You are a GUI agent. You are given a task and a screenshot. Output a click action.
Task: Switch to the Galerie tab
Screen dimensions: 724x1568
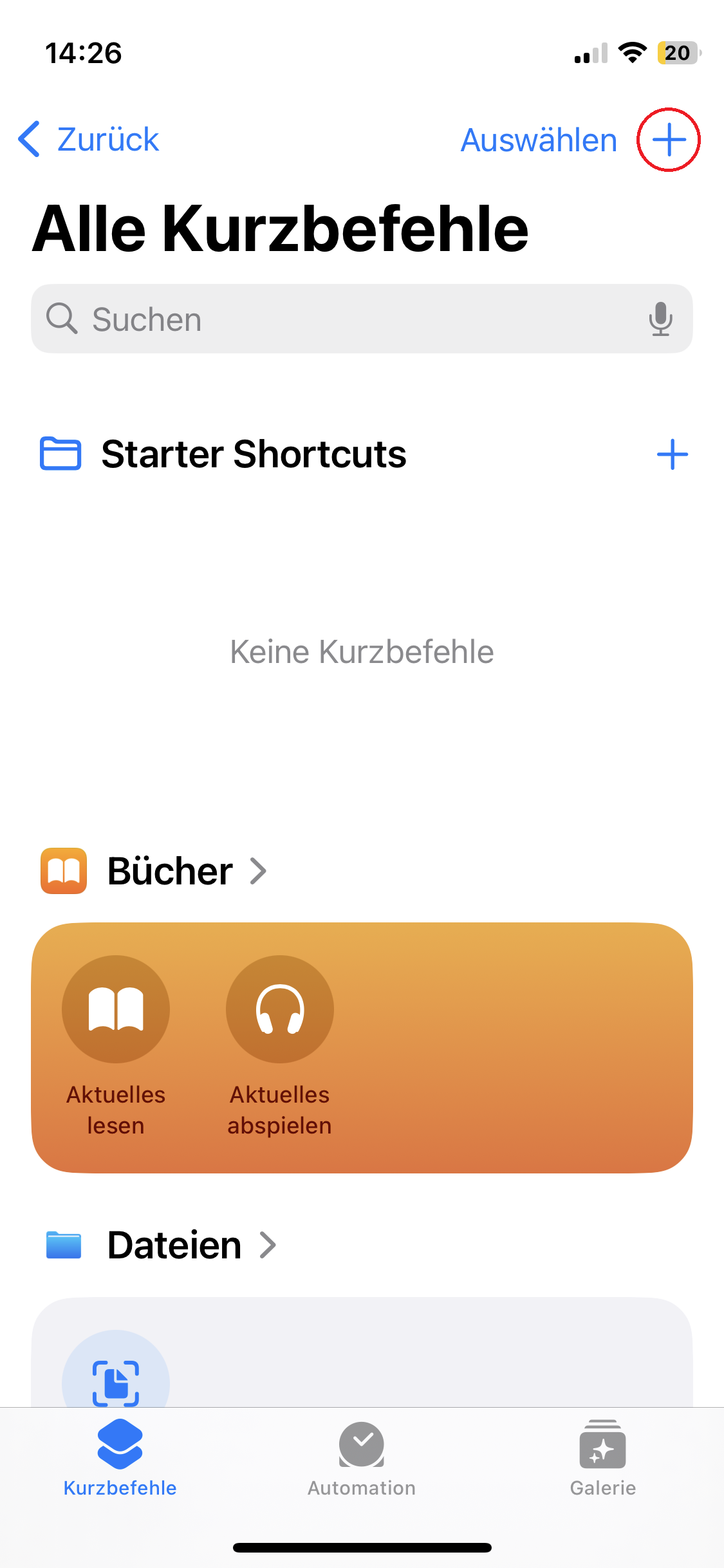[602, 1459]
